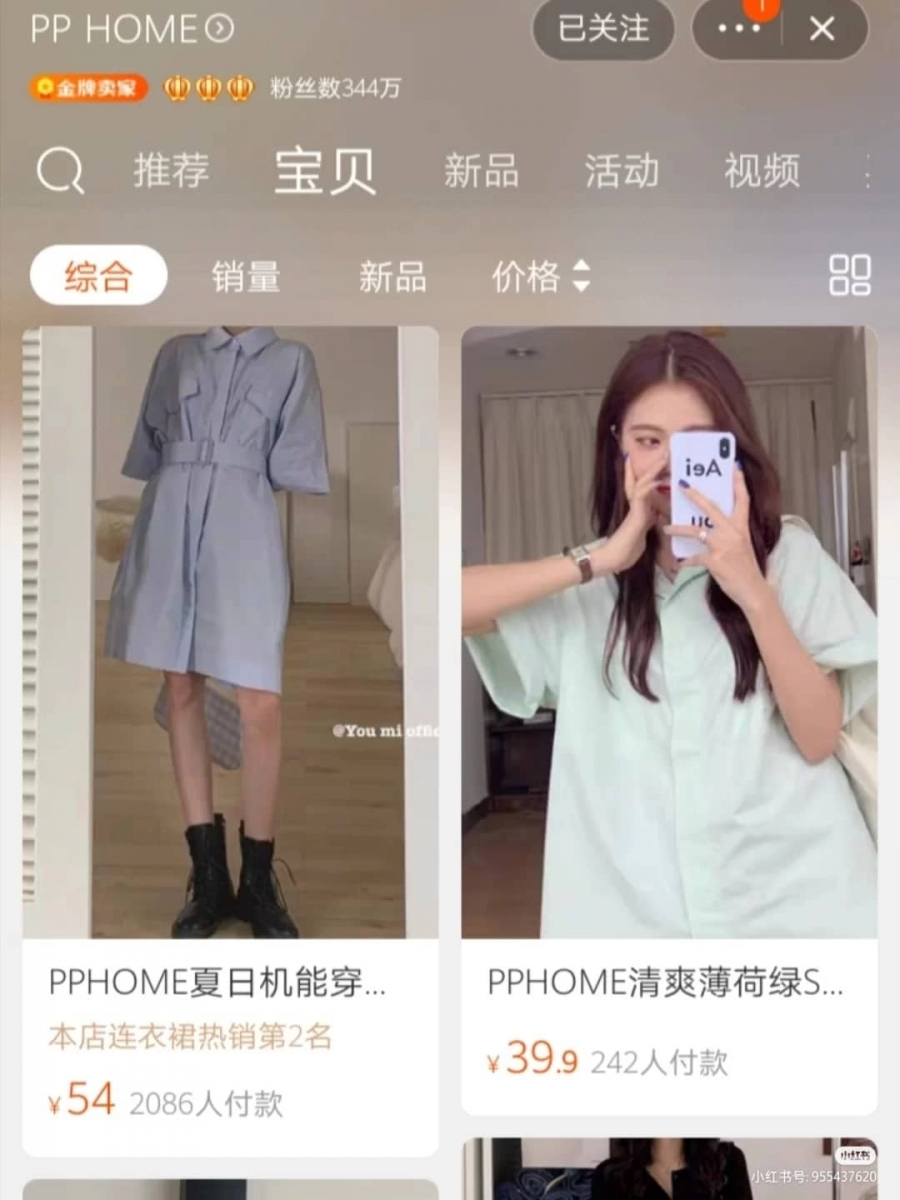The height and width of the screenshot is (1200, 900).
Task: Search within the store
Action: 60,171
